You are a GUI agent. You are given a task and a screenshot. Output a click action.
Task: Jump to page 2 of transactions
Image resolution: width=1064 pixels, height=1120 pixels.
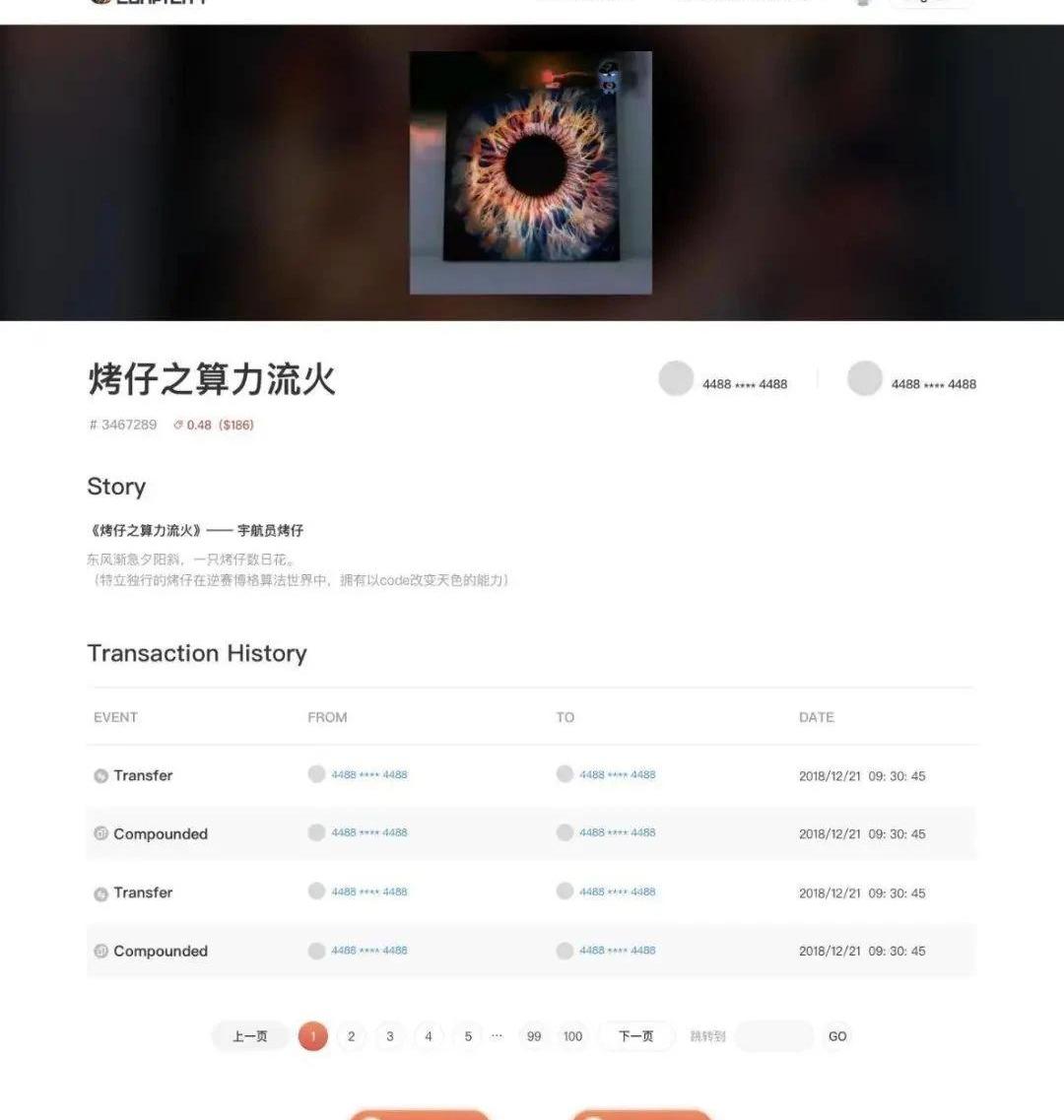[351, 1036]
